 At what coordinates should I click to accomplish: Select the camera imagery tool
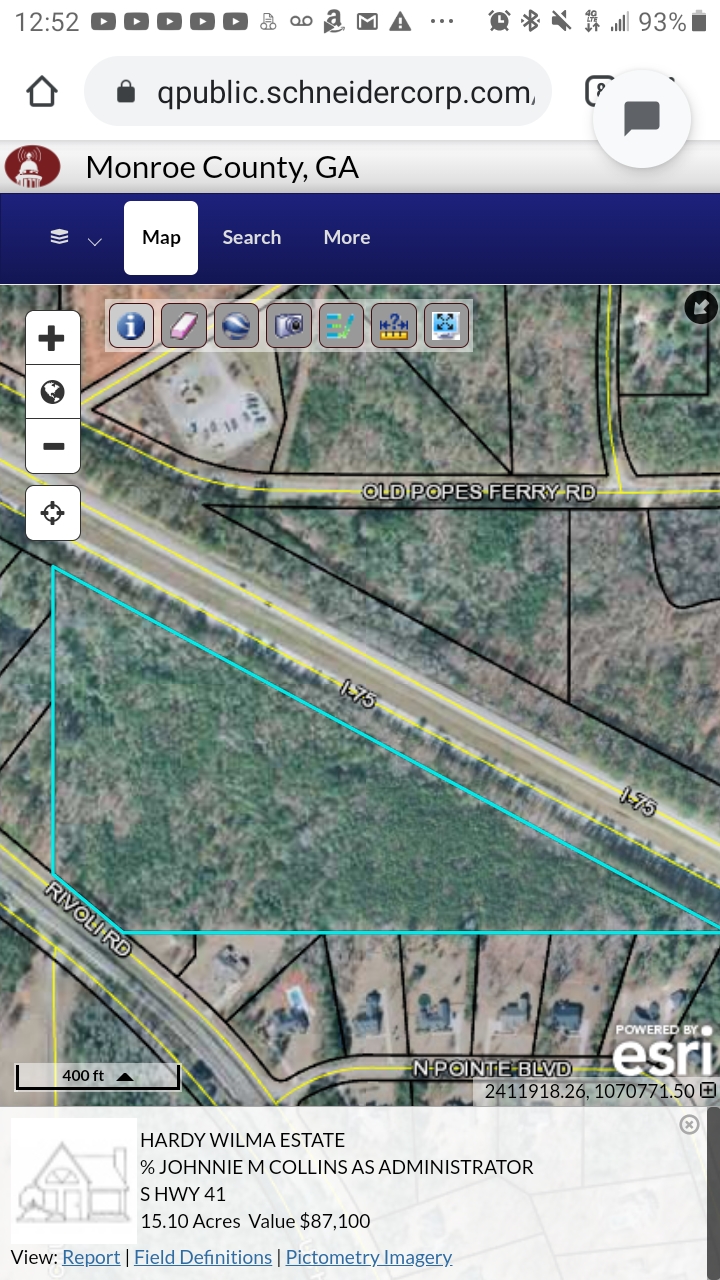(289, 325)
